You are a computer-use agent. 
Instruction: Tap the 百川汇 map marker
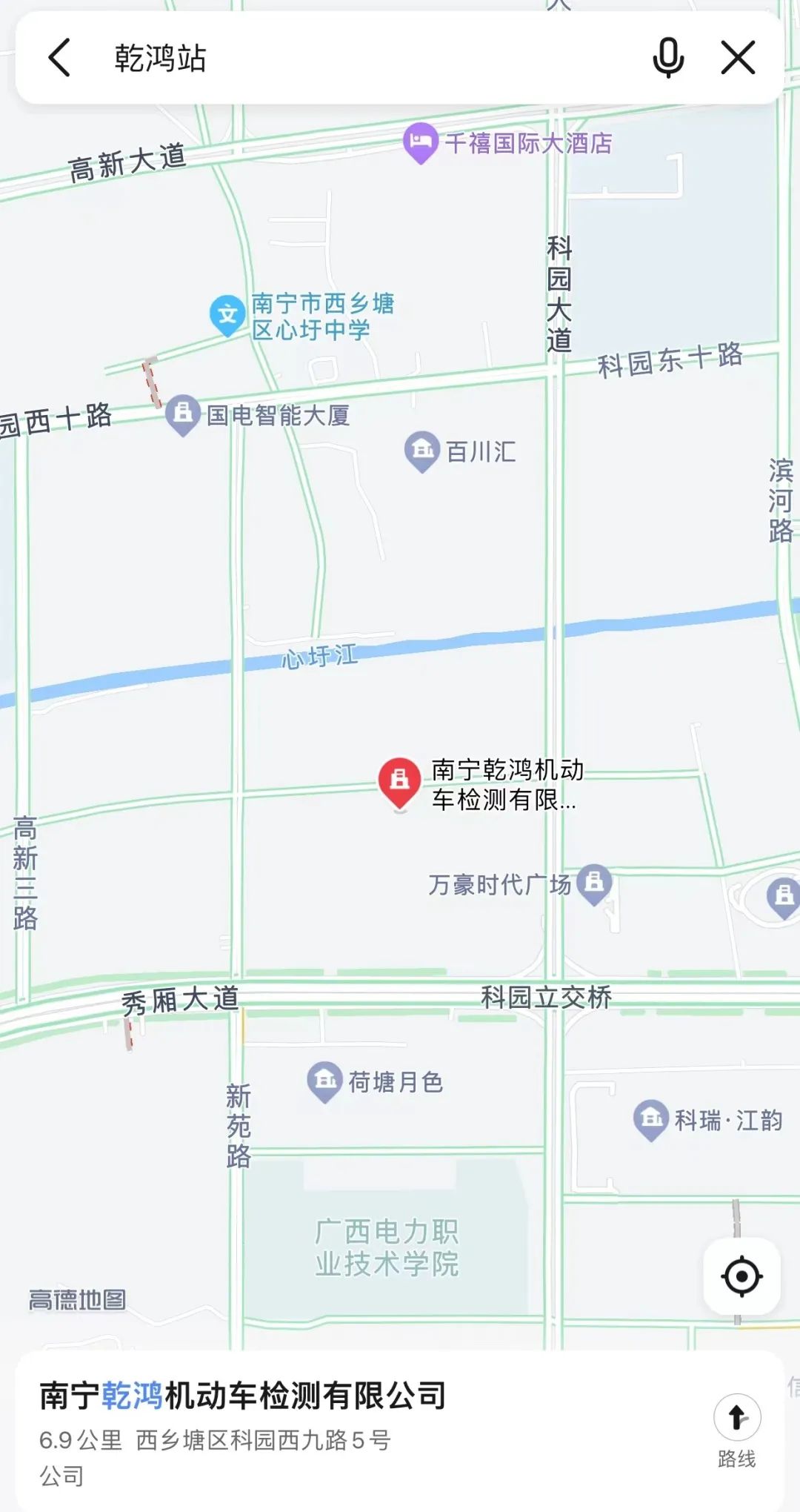[422, 450]
